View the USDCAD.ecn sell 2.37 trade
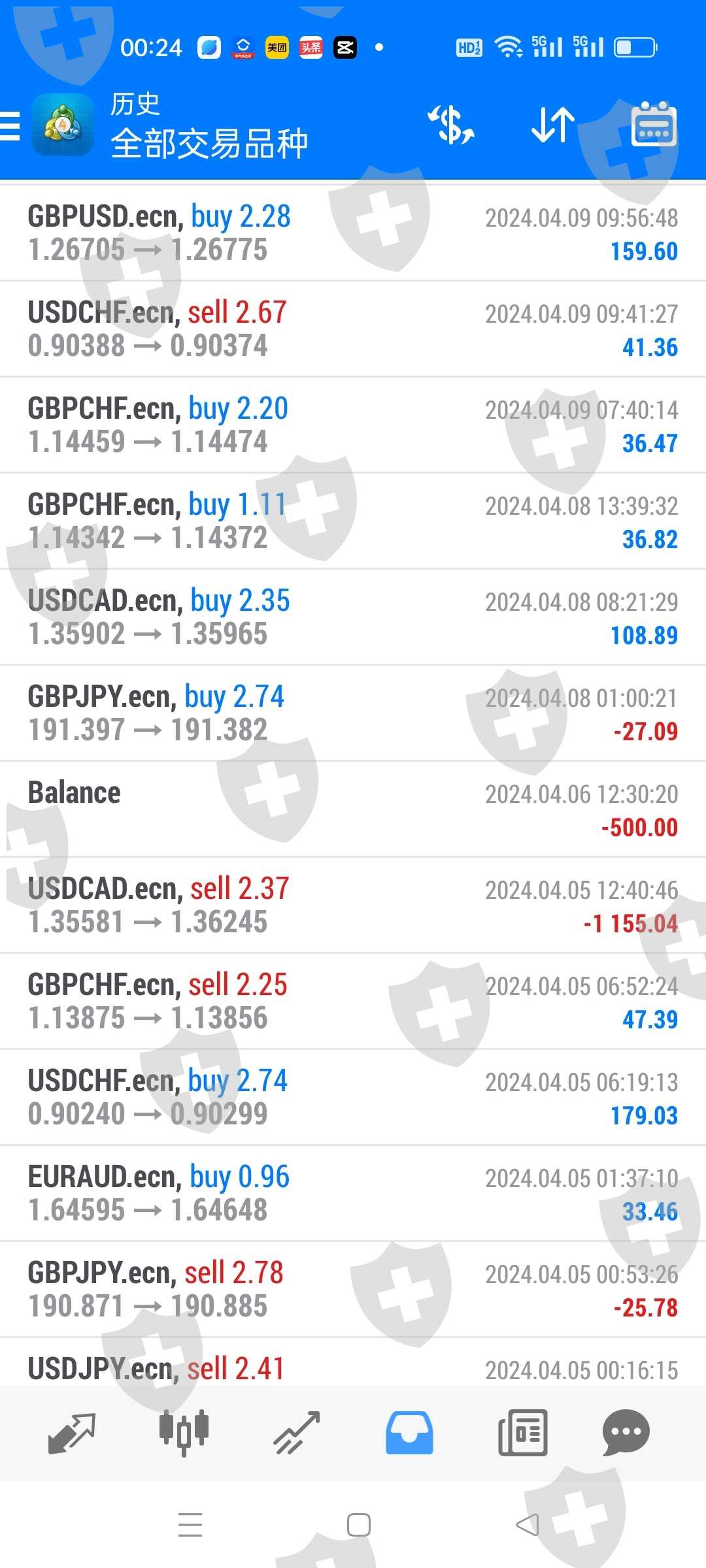Image resolution: width=706 pixels, height=1568 pixels. pos(353,906)
